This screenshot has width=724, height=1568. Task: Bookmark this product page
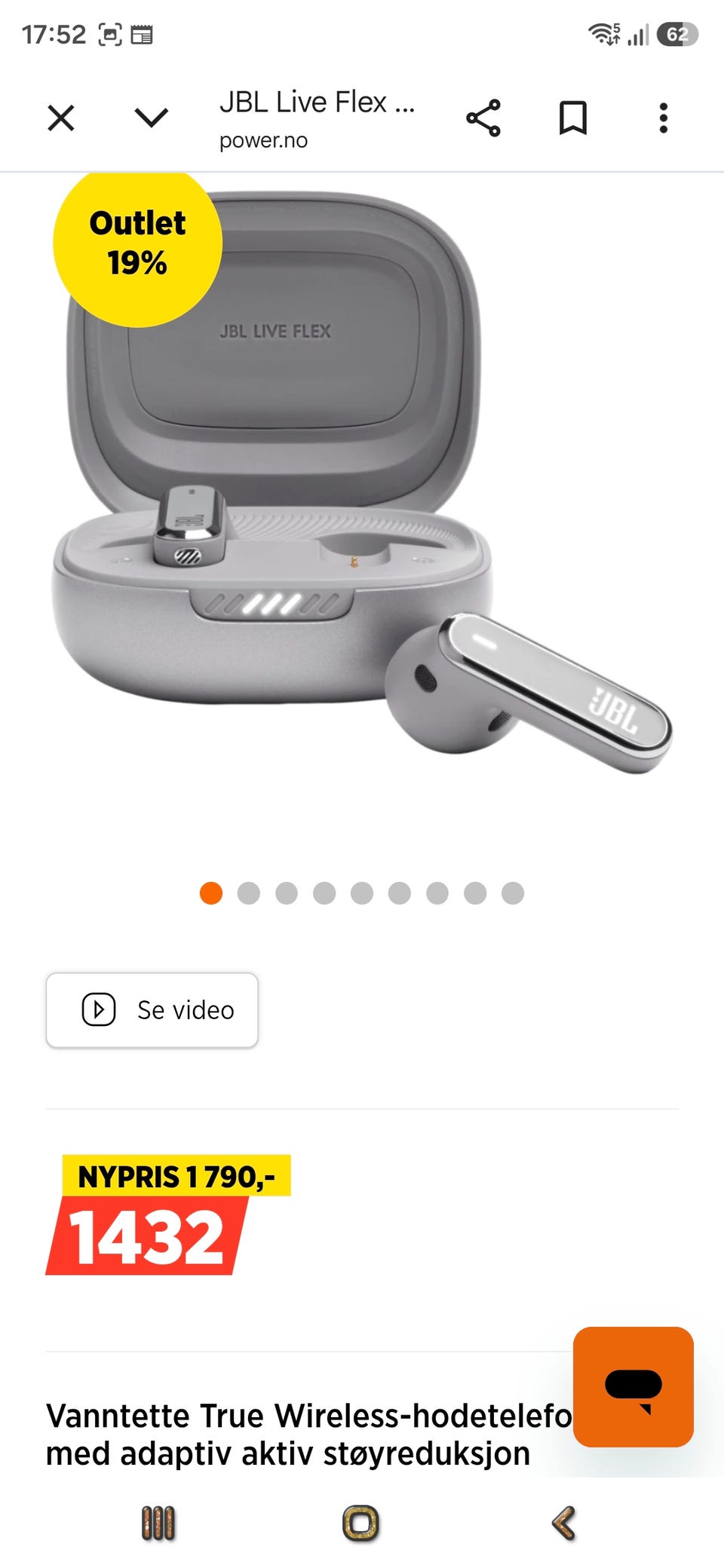tap(573, 118)
